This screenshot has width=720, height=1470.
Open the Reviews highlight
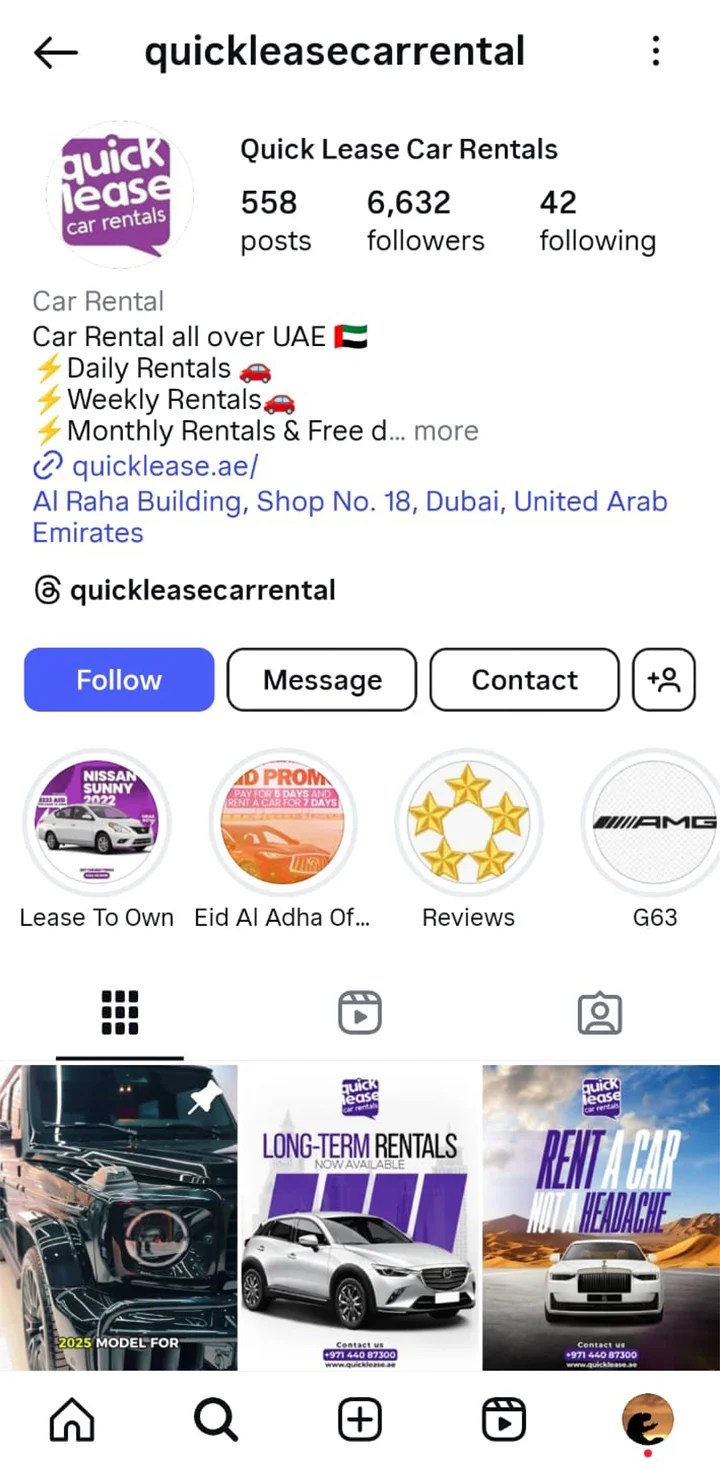pos(468,822)
